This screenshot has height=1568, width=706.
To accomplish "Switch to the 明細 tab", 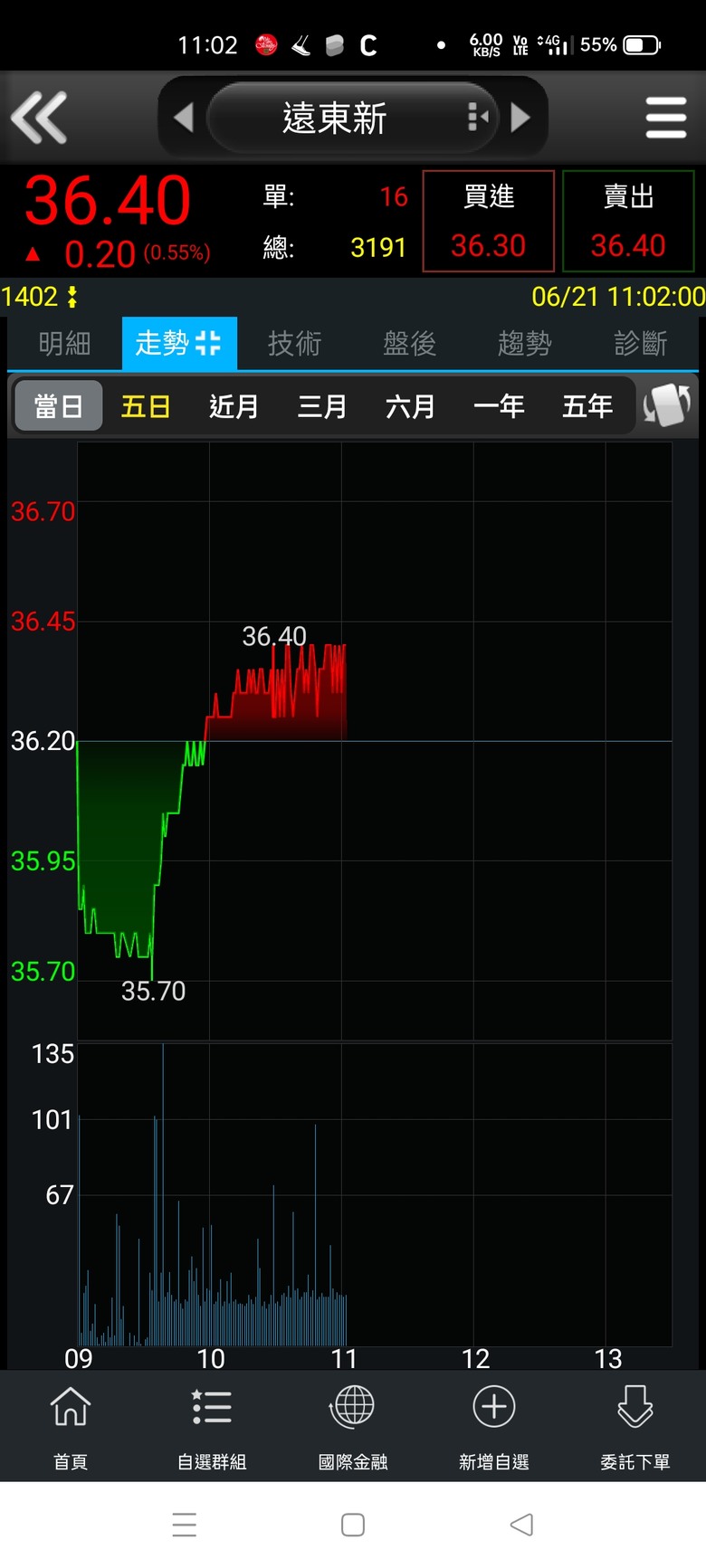I will [x=64, y=344].
